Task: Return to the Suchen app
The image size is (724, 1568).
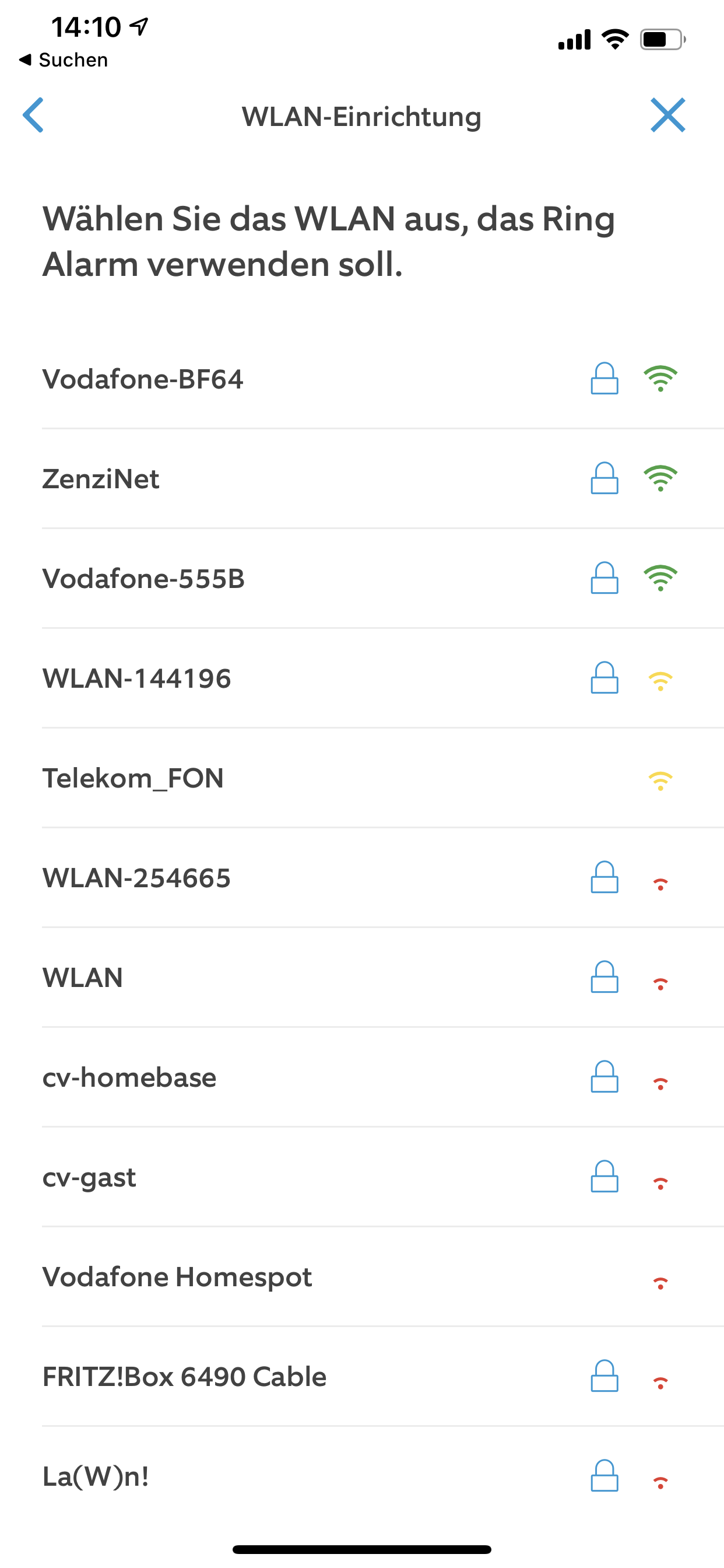Action: (64, 60)
